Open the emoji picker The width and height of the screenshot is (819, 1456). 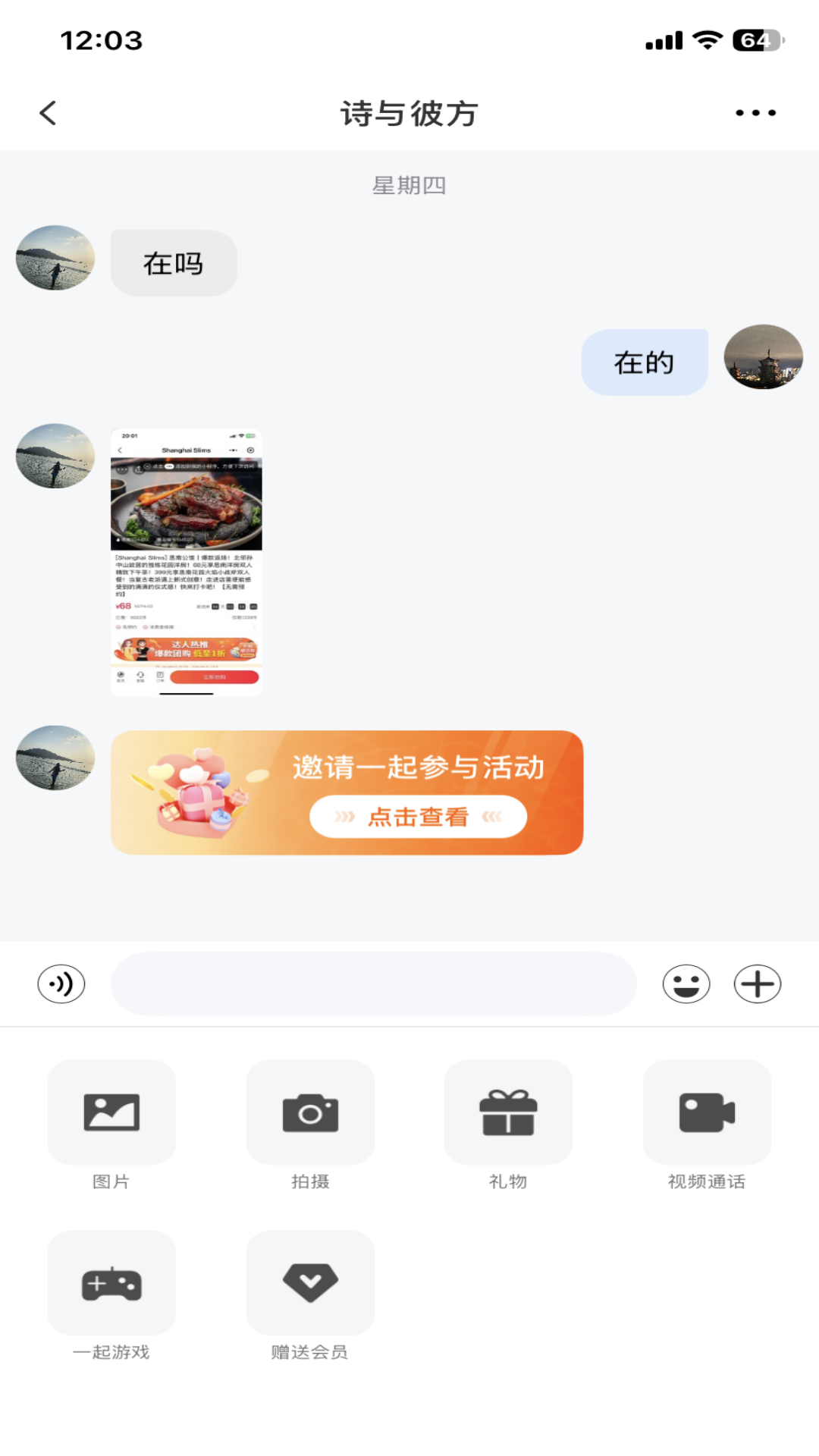686,983
